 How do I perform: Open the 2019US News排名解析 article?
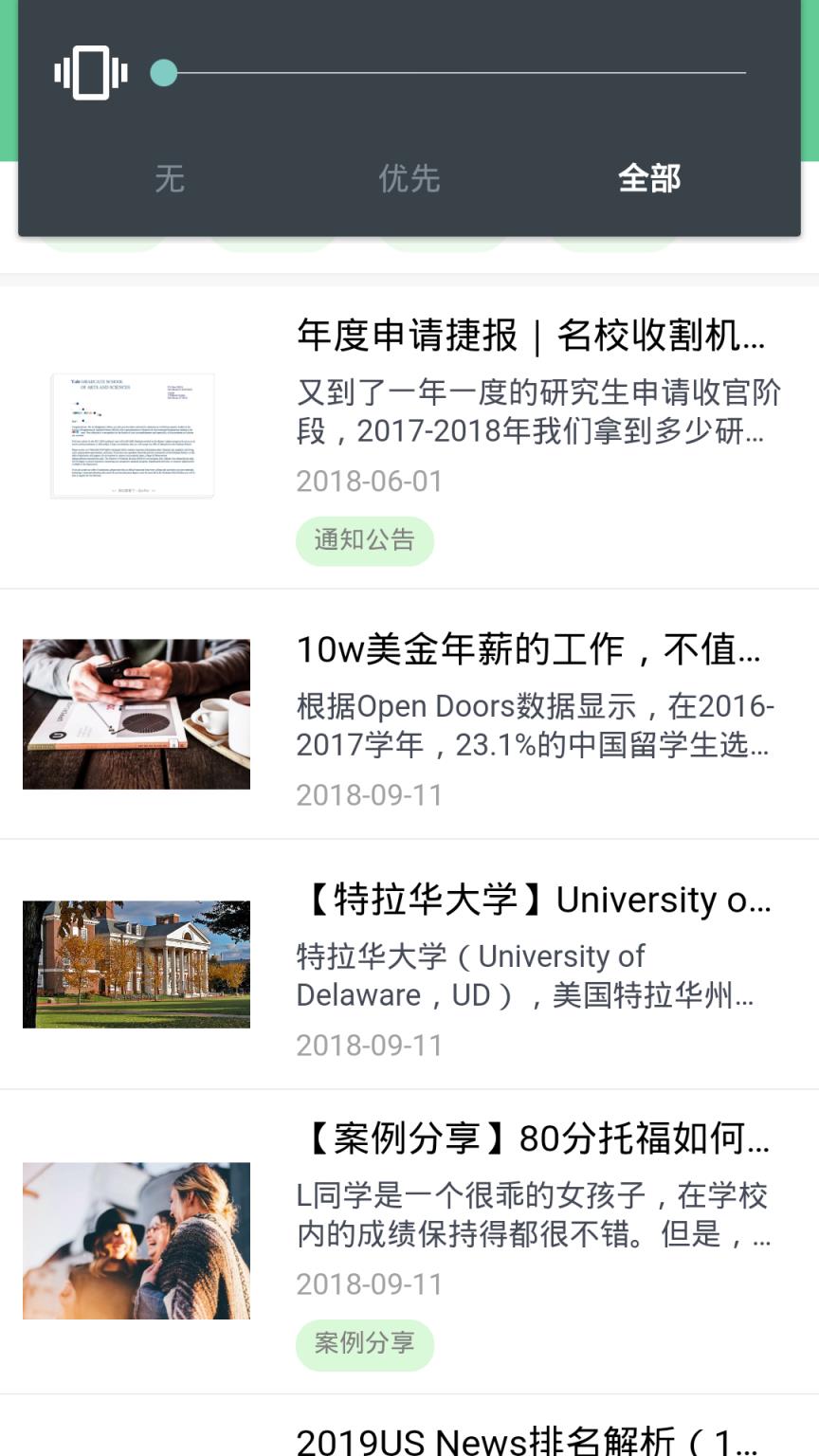531,1441
